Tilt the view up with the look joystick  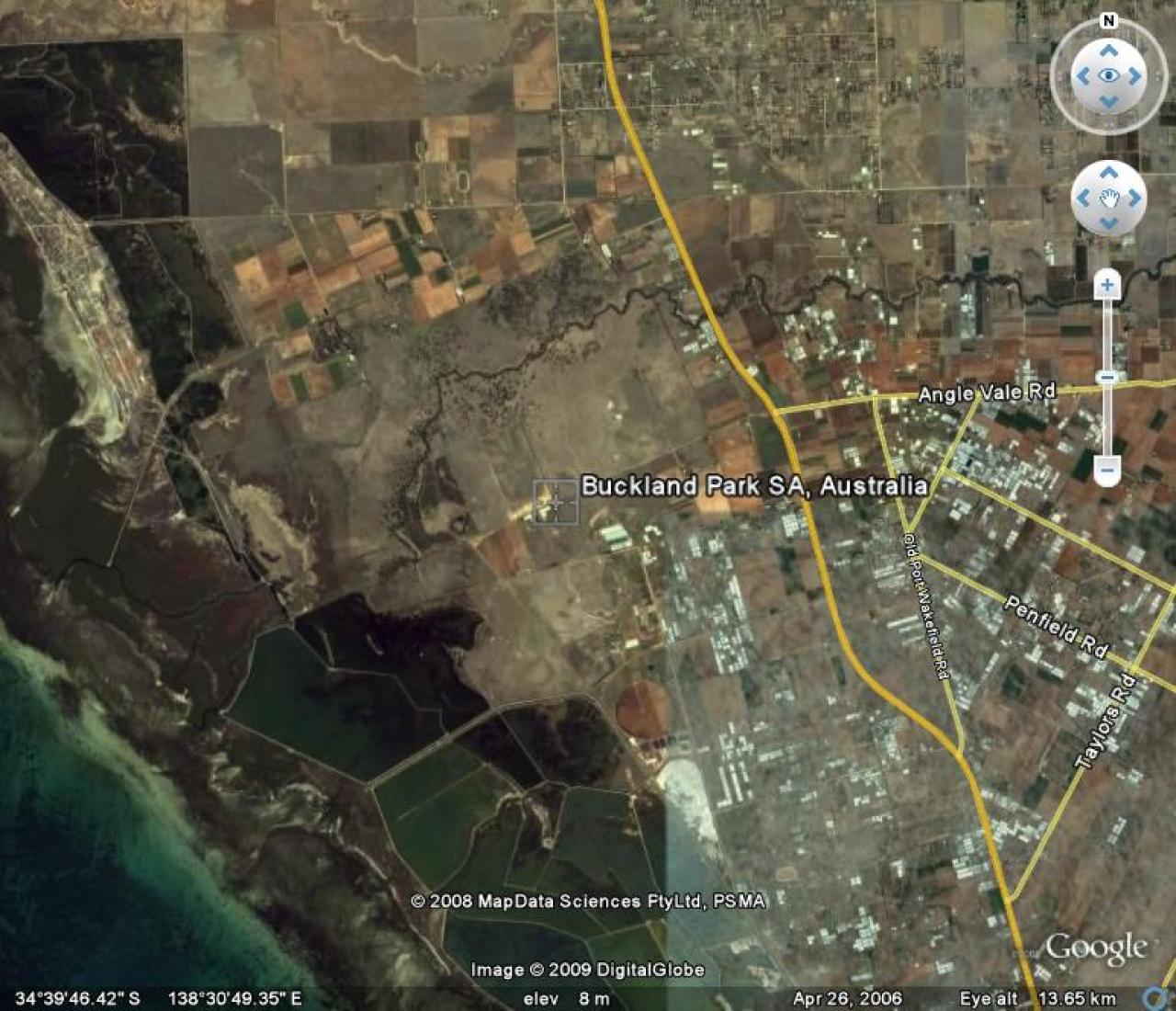1109,51
